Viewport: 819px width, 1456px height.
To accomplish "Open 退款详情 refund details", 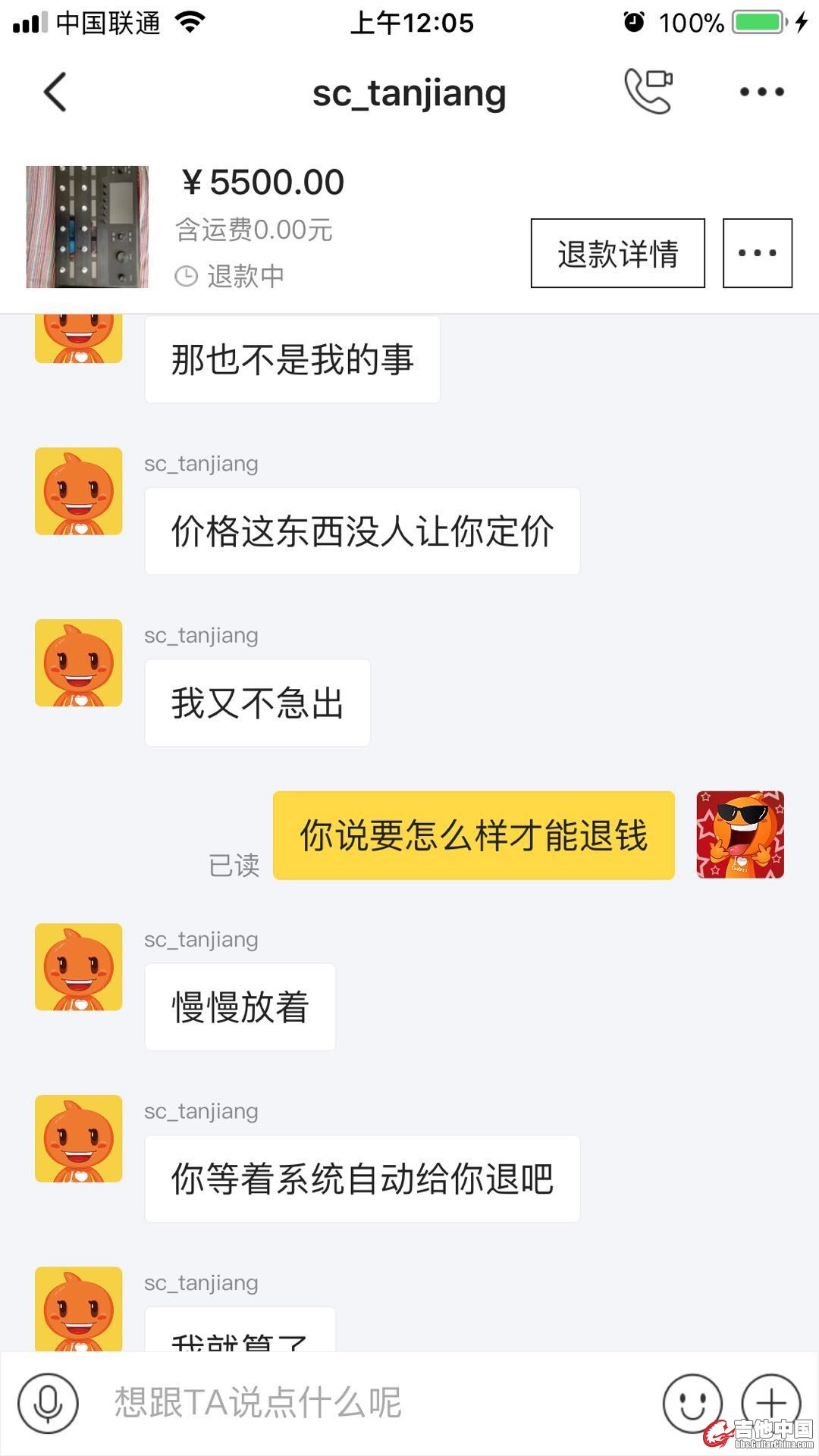I will [x=617, y=253].
